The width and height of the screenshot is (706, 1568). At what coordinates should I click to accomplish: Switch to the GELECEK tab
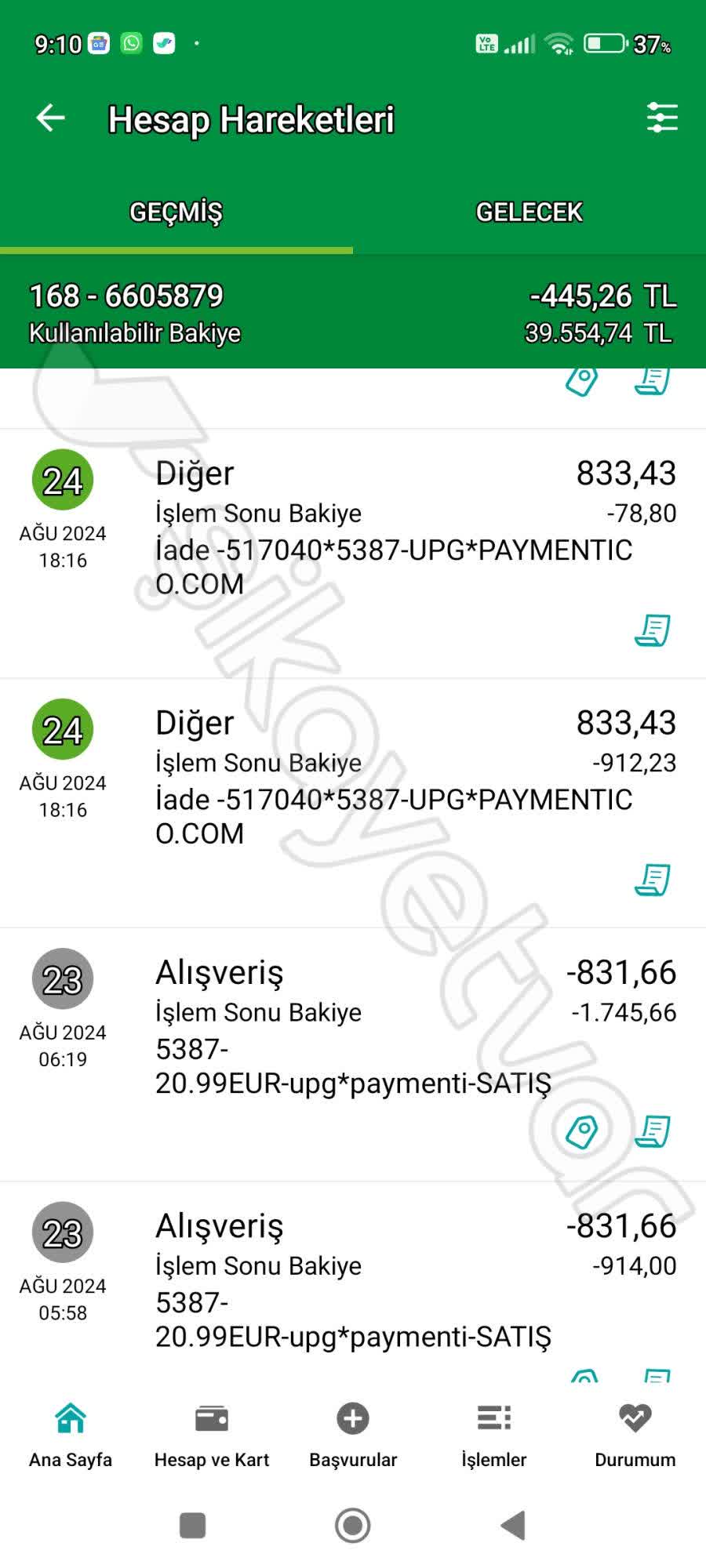pyautogui.click(x=529, y=211)
